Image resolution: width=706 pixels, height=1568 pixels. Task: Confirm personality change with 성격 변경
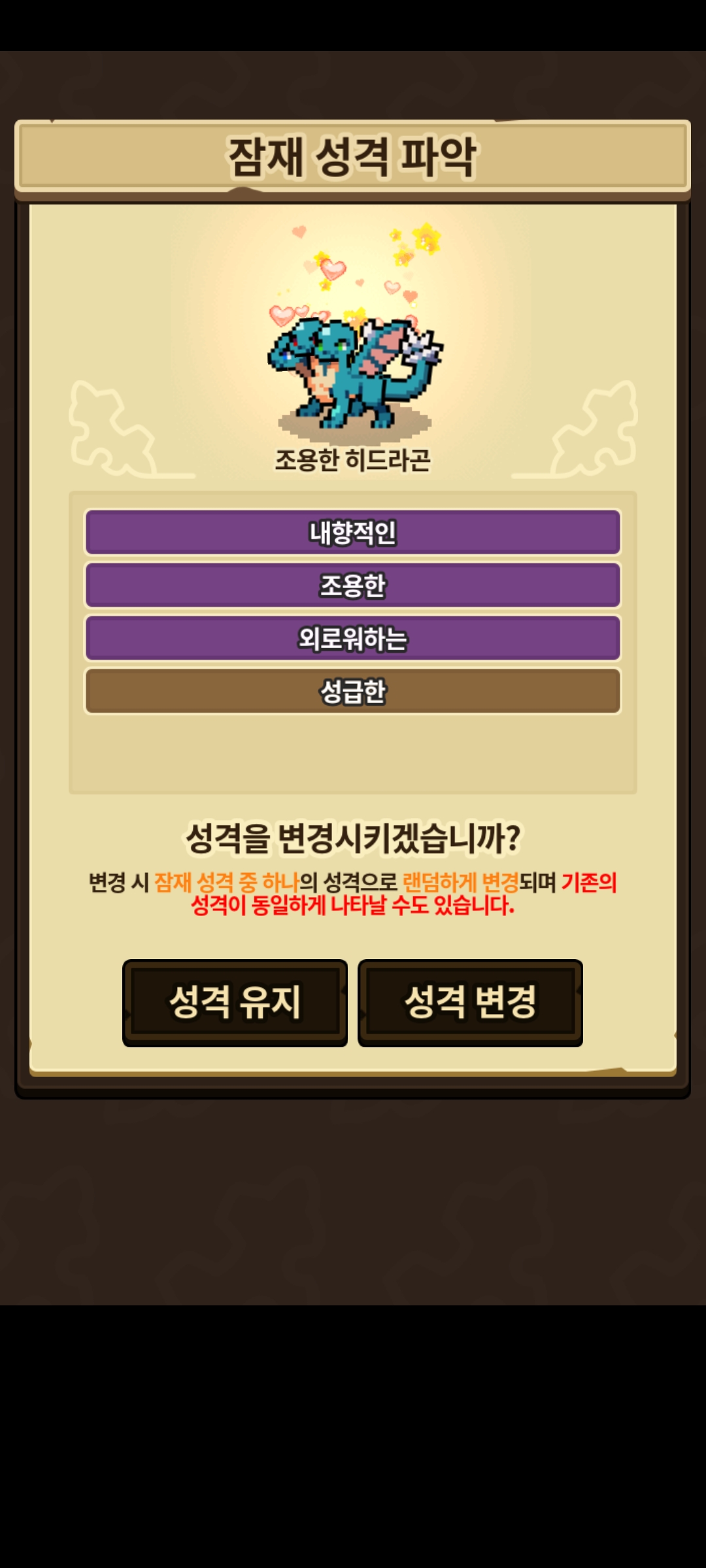pyautogui.click(x=470, y=1002)
